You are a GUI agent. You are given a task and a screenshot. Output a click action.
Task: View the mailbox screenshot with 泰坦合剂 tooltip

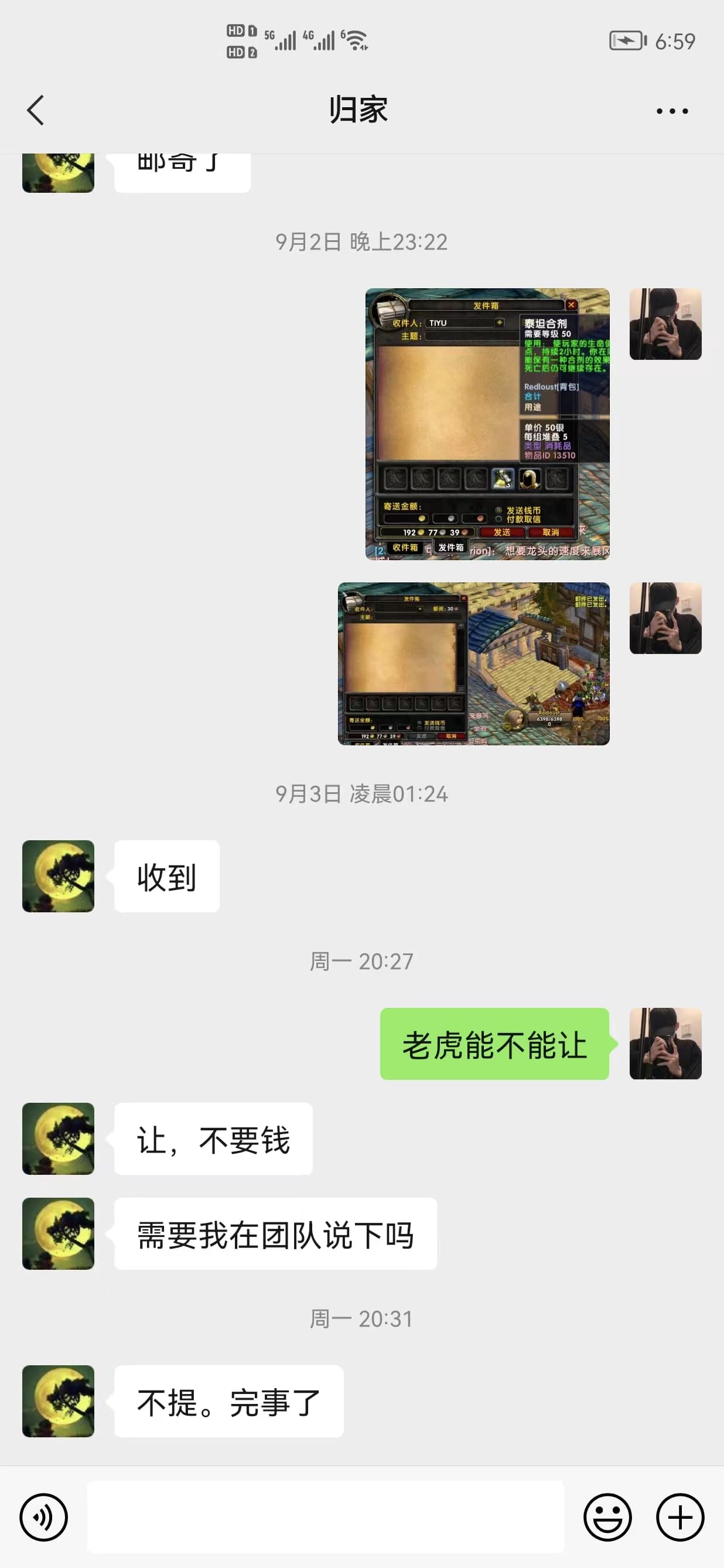pos(487,424)
